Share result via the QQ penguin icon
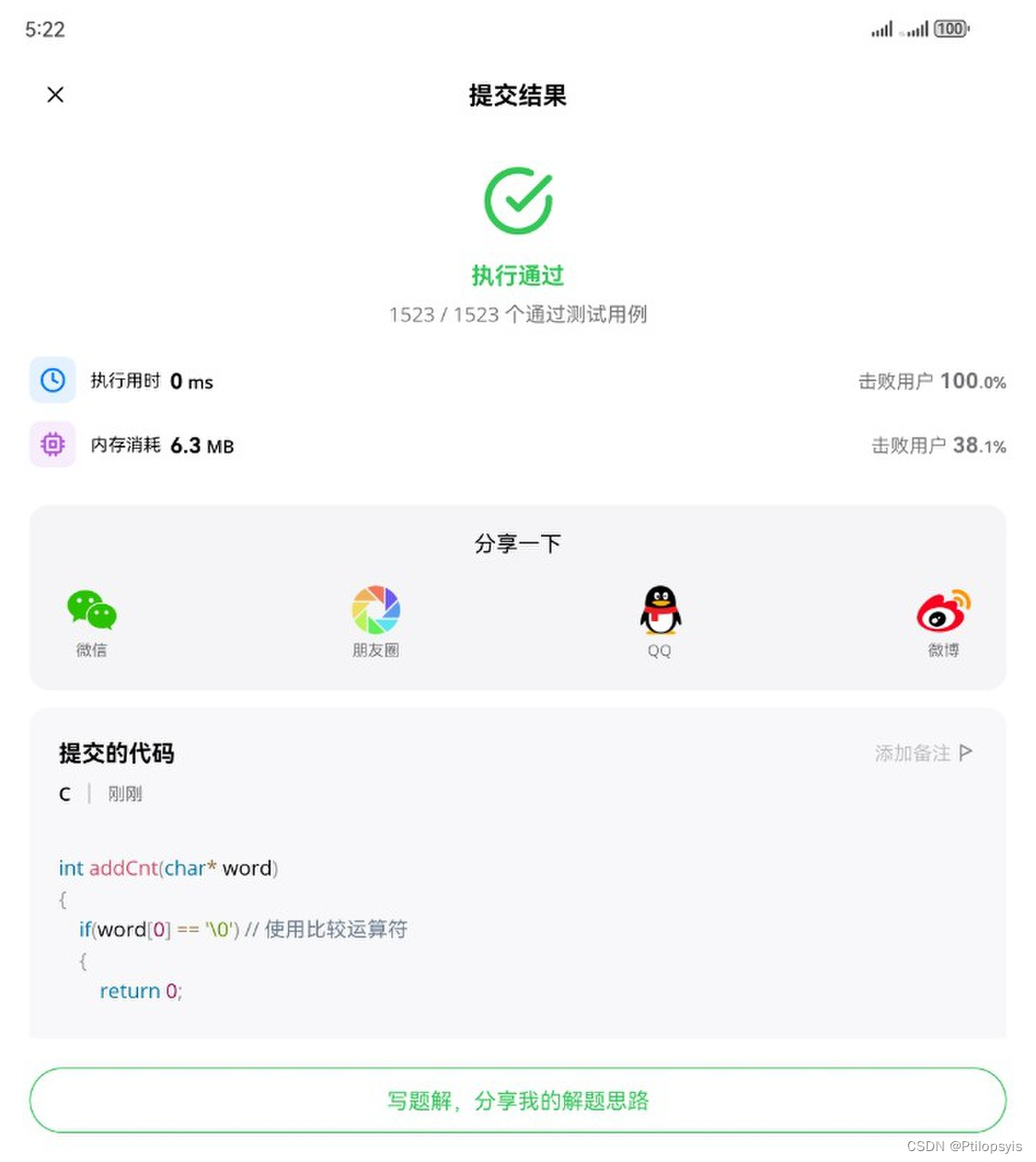Image resolution: width=1036 pixels, height=1162 pixels. tap(659, 609)
